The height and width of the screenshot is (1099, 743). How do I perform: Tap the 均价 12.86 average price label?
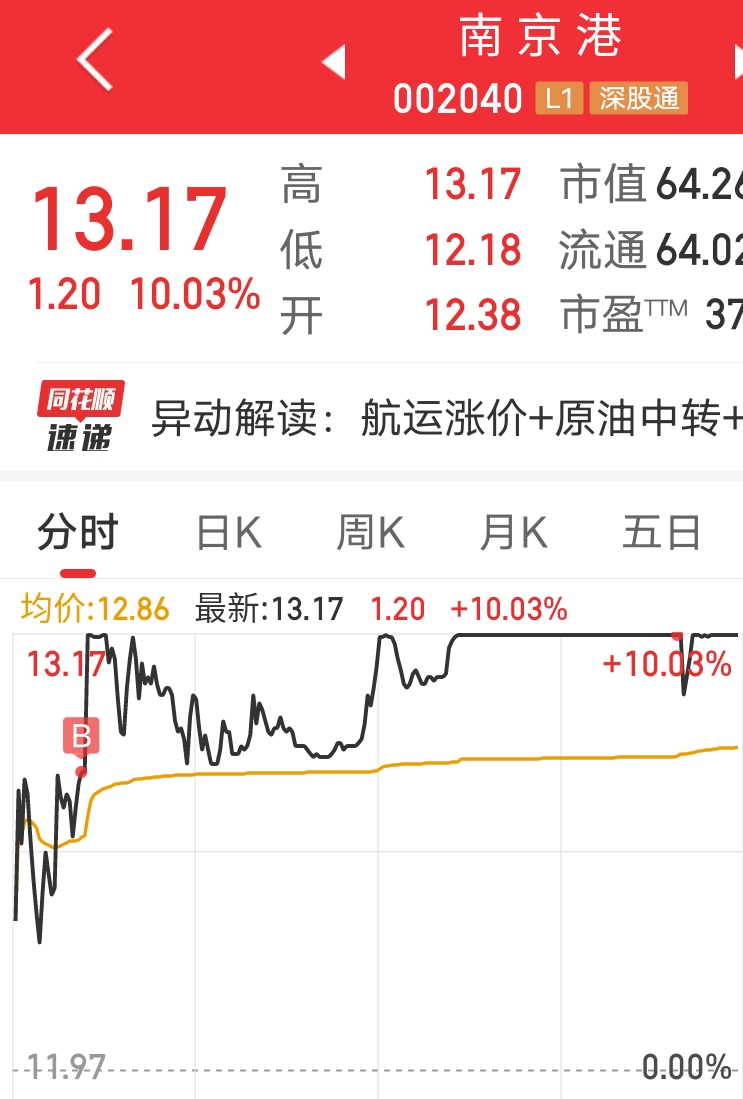90,607
